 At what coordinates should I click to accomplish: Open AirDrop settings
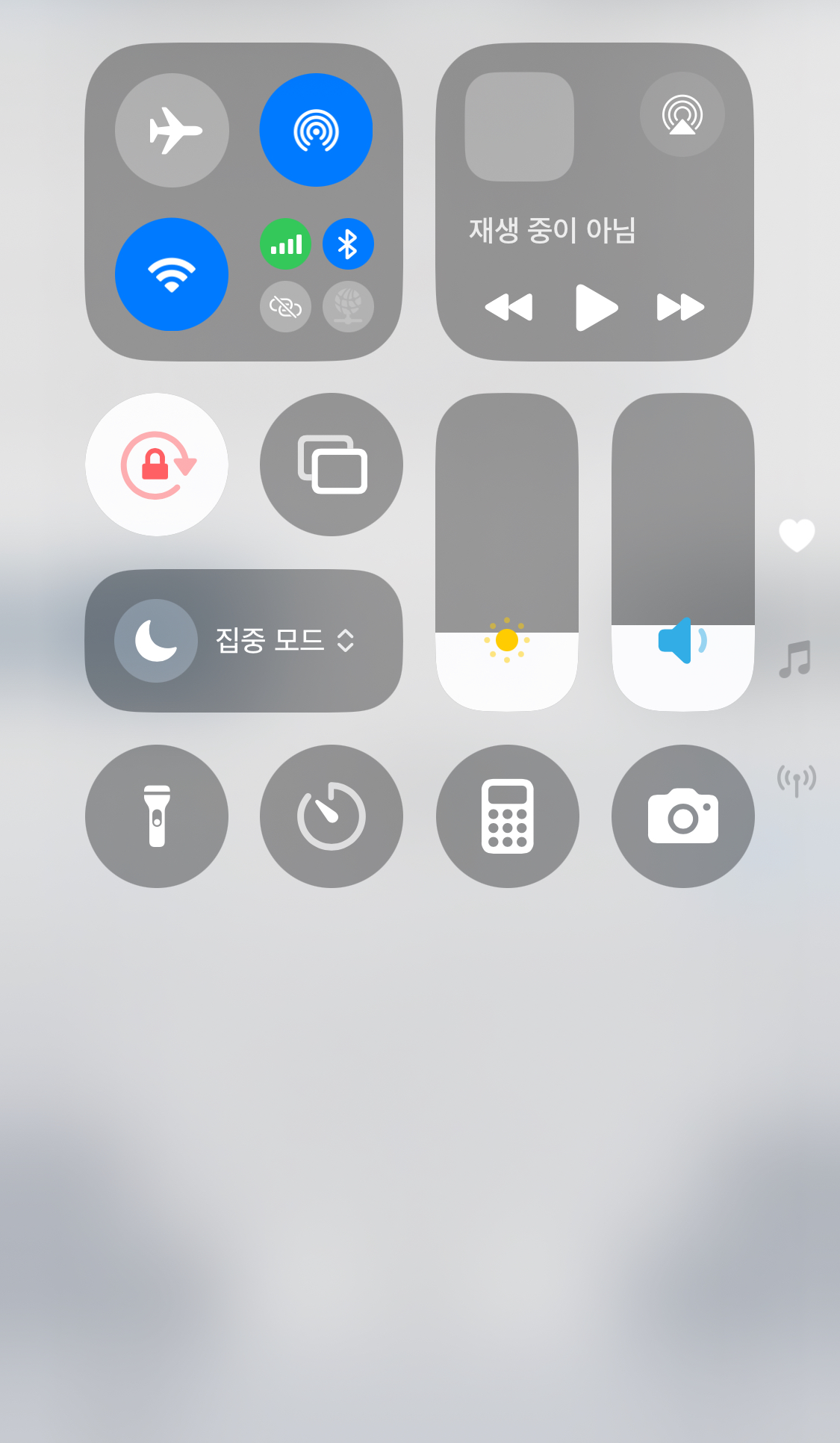tap(316, 129)
